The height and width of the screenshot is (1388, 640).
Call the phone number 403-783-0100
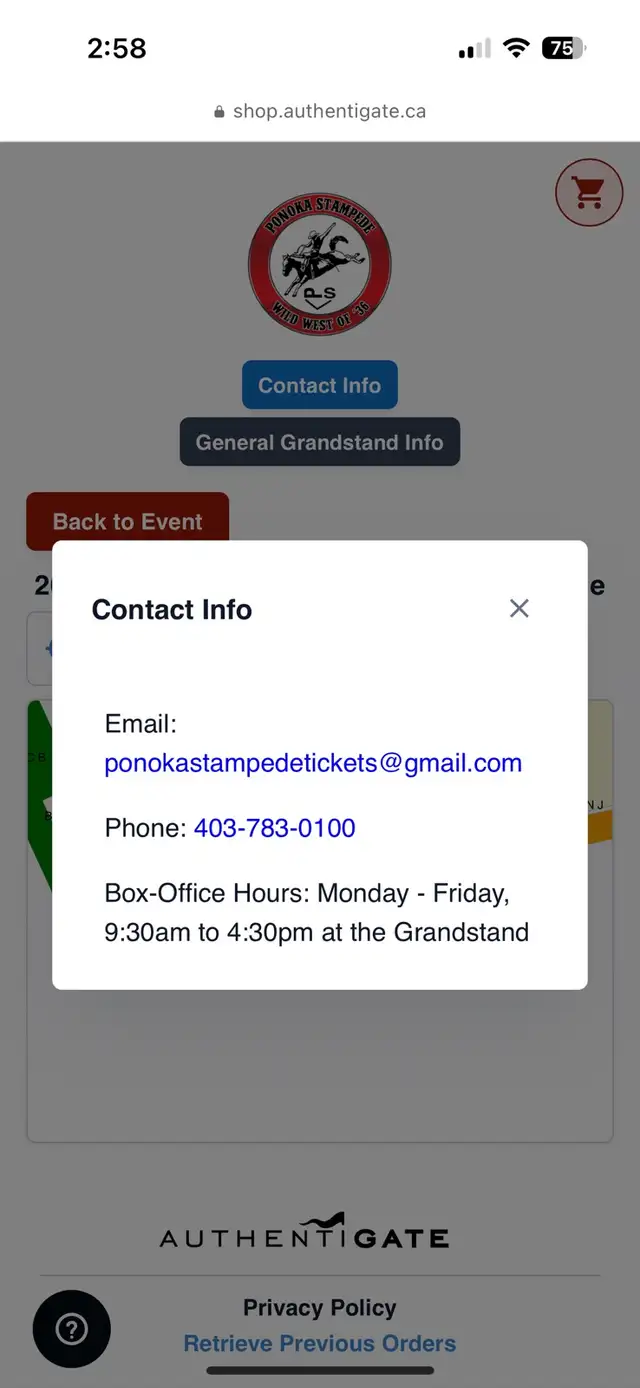[x=275, y=828]
